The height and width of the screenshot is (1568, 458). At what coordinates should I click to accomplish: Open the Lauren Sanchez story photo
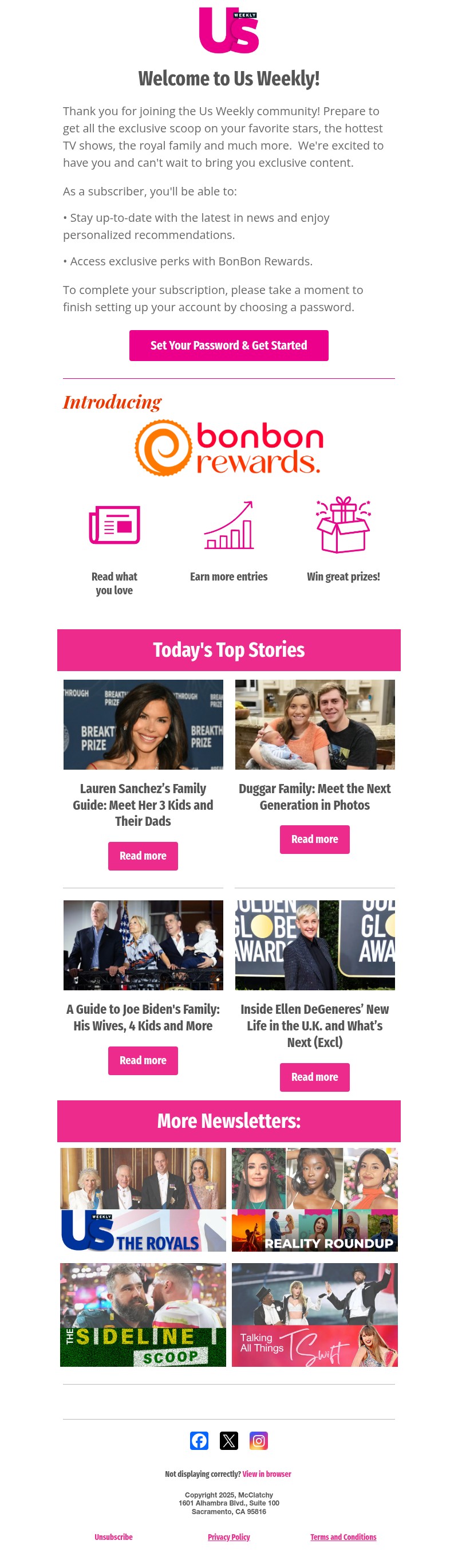pyautogui.click(x=143, y=724)
